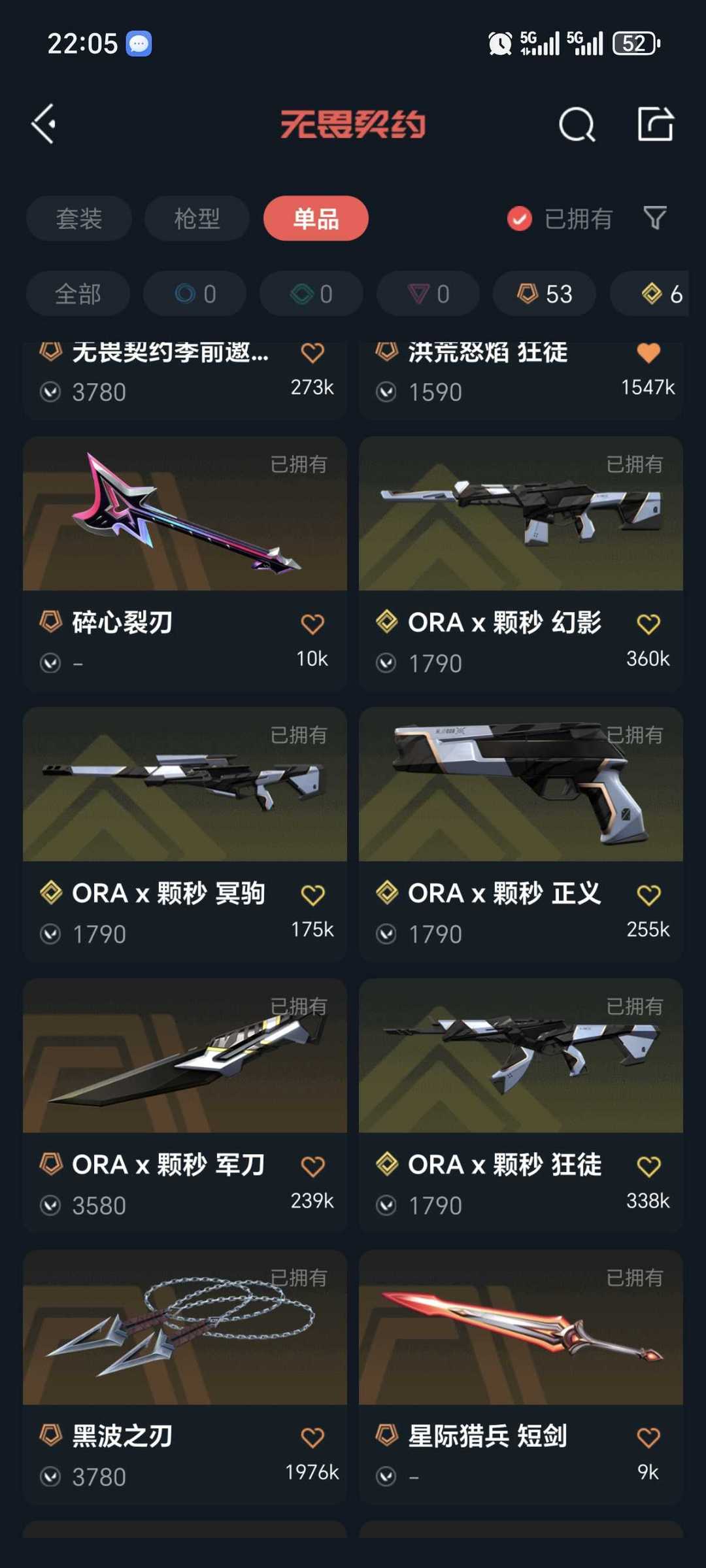The image size is (706, 1568).
Task: Open the search magnifier icon
Action: tap(577, 124)
